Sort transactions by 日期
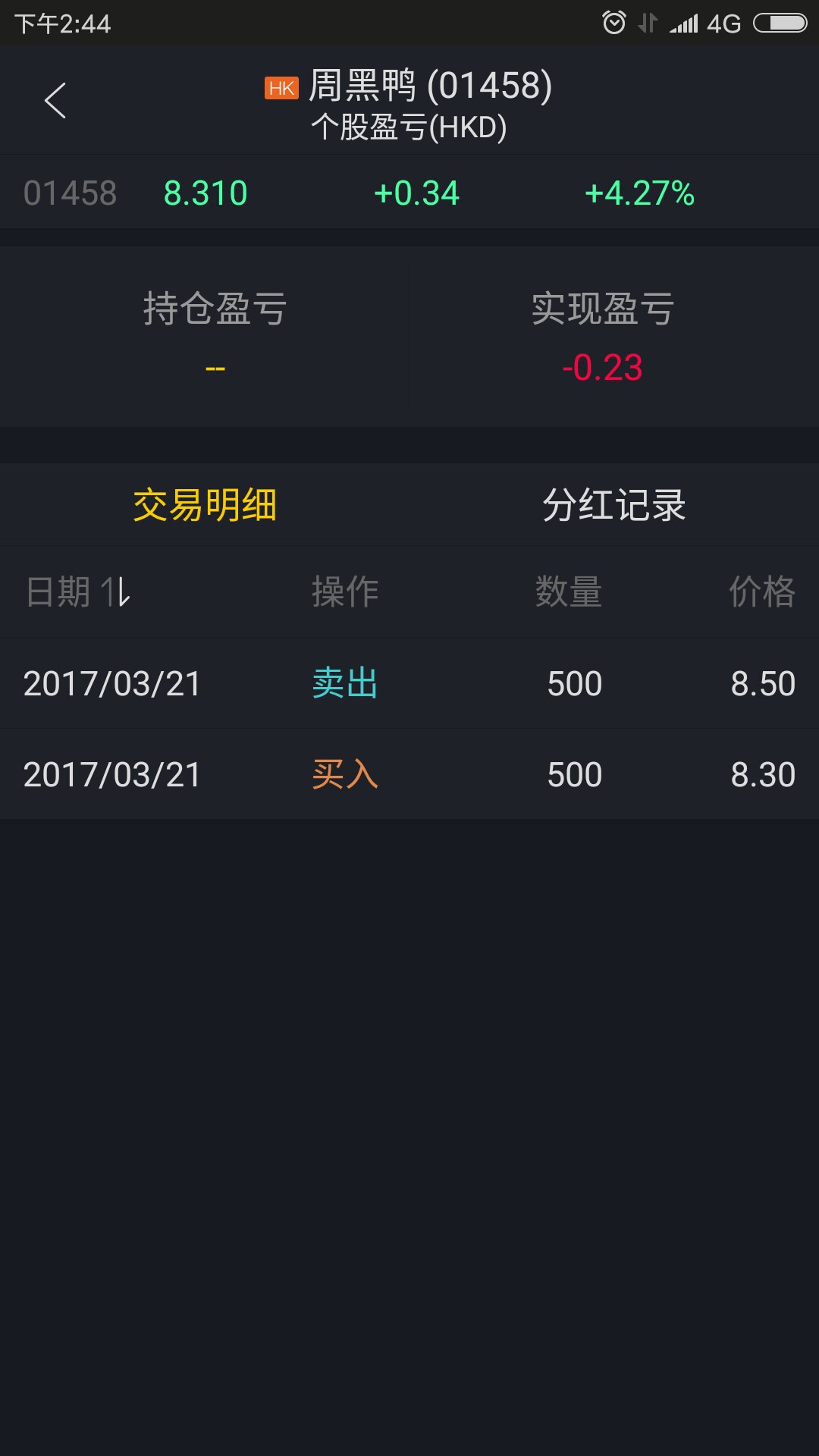 [78, 591]
